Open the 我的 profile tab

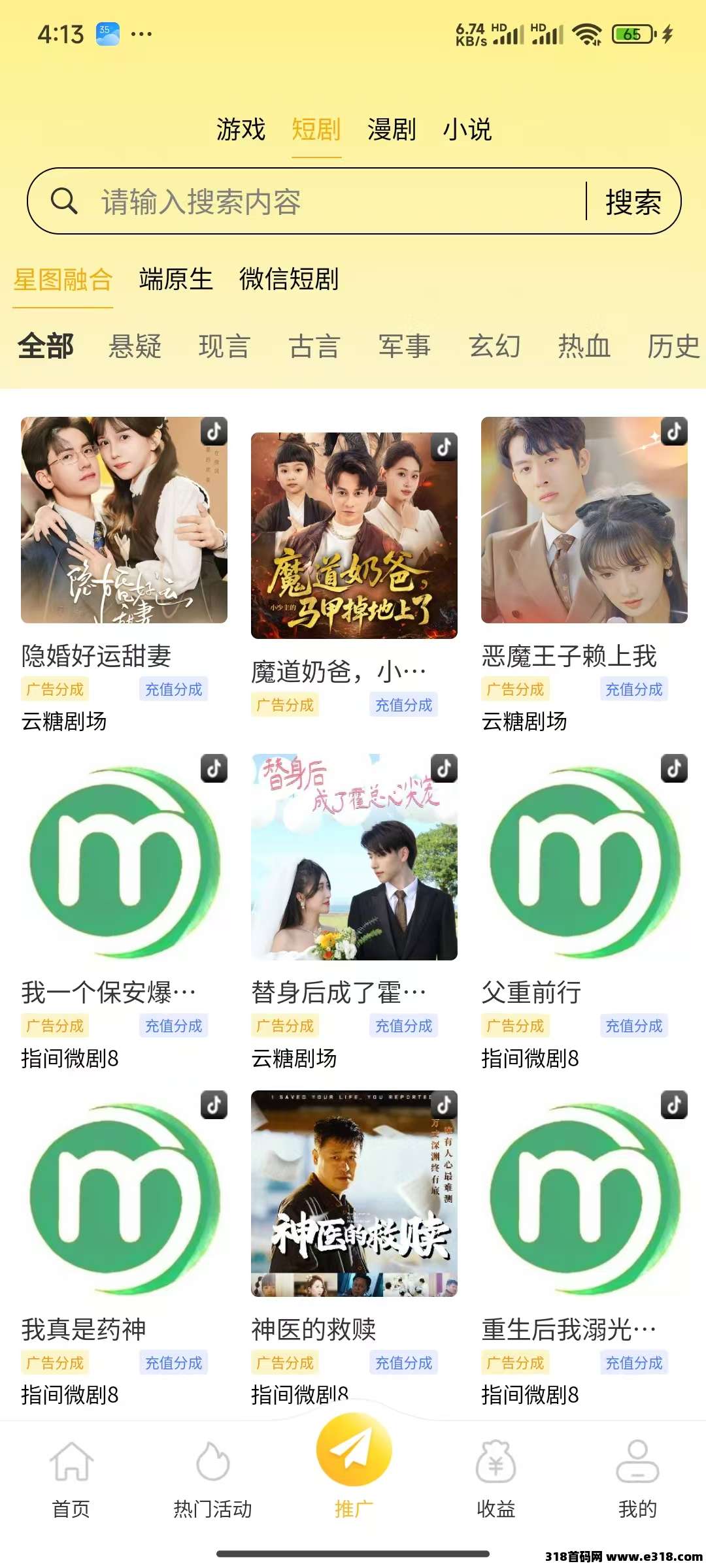[x=637, y=1480]
